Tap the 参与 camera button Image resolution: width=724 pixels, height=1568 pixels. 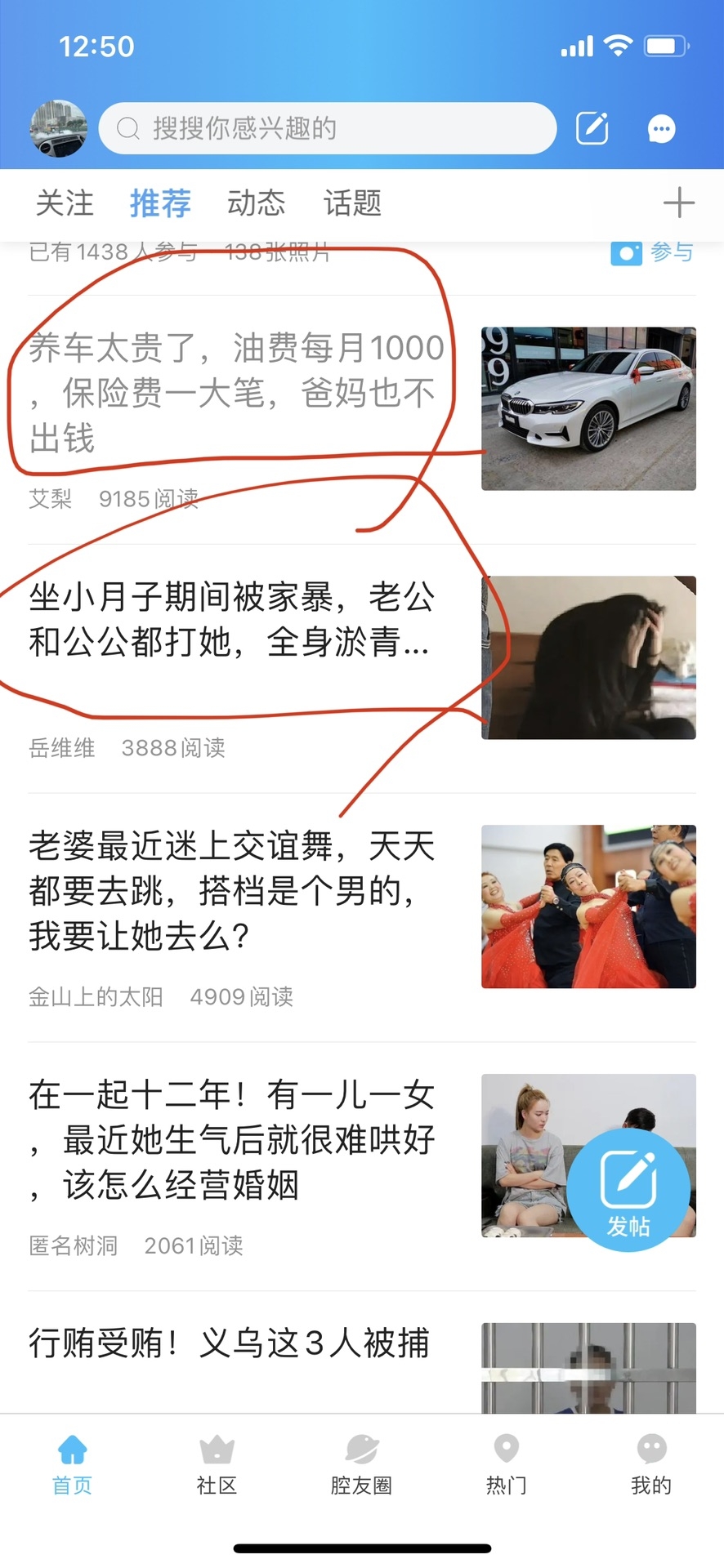652,253
